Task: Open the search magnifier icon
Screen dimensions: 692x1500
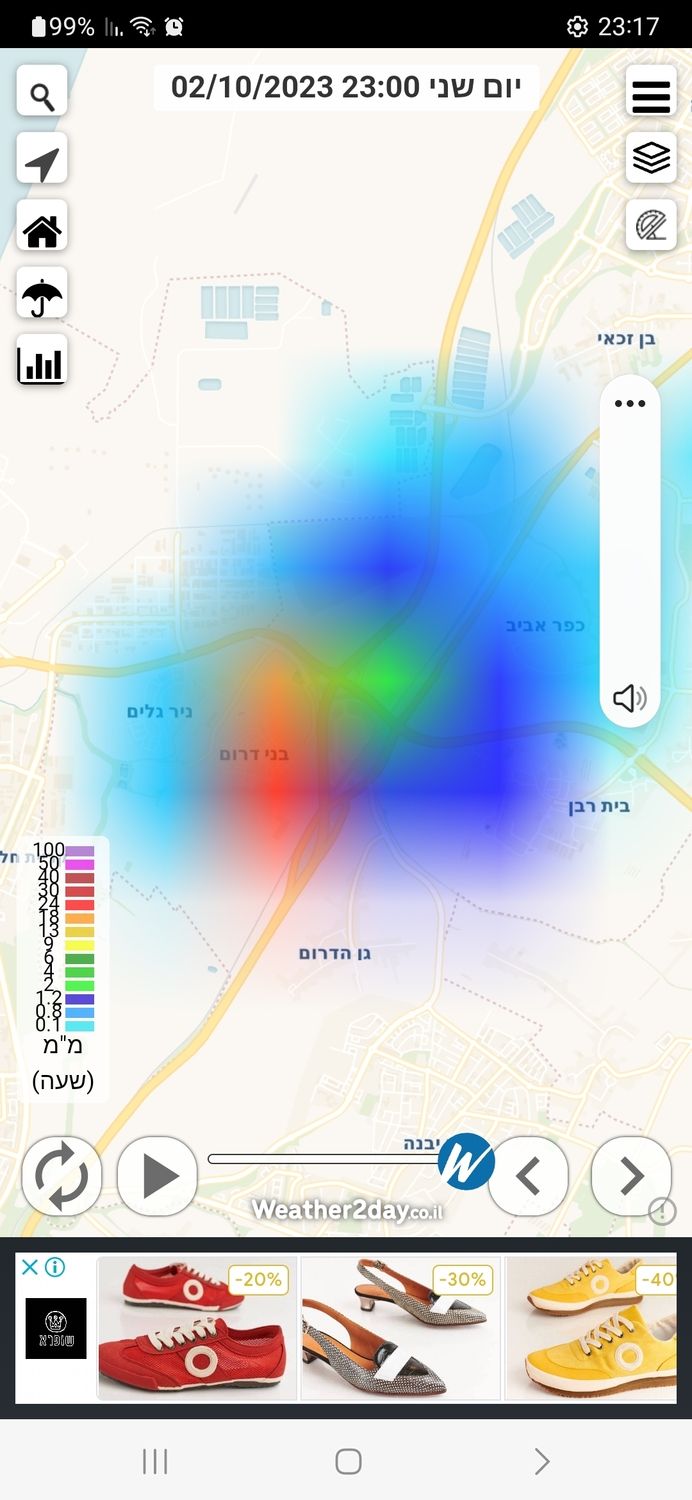Action: click(x=42, y=96)
